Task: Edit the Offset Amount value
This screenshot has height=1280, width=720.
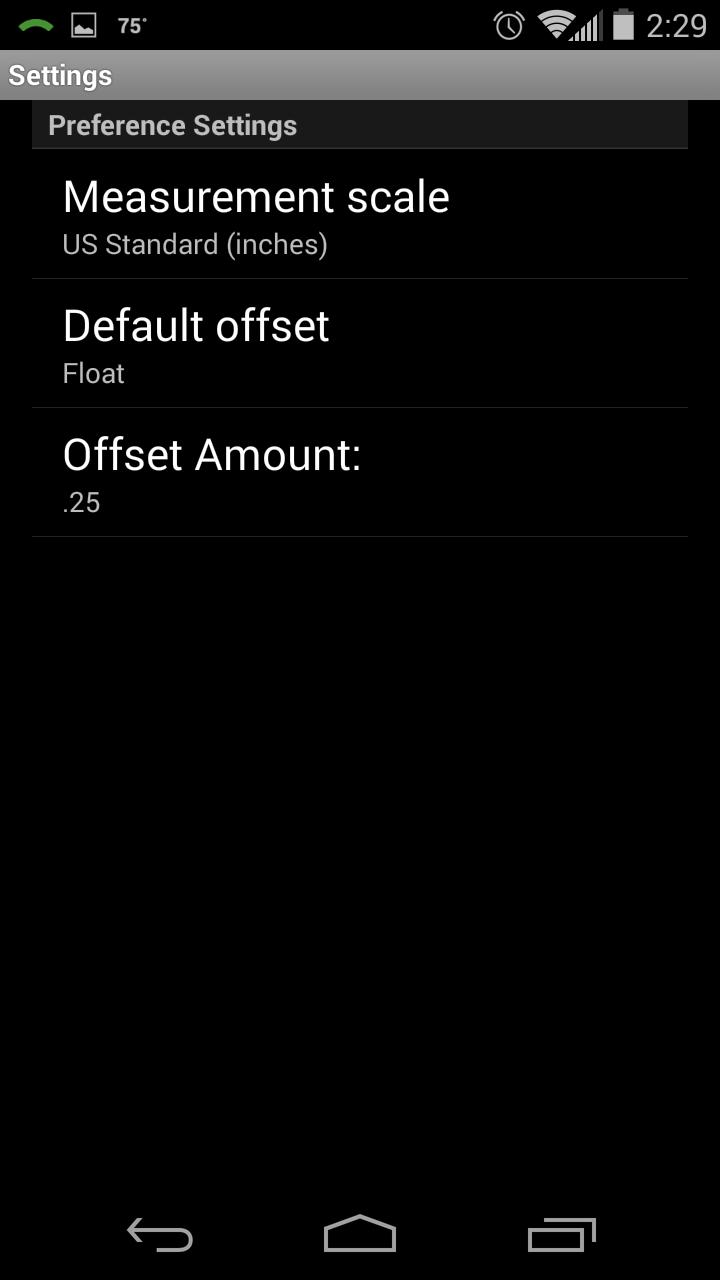Action: tap(359, 473)
